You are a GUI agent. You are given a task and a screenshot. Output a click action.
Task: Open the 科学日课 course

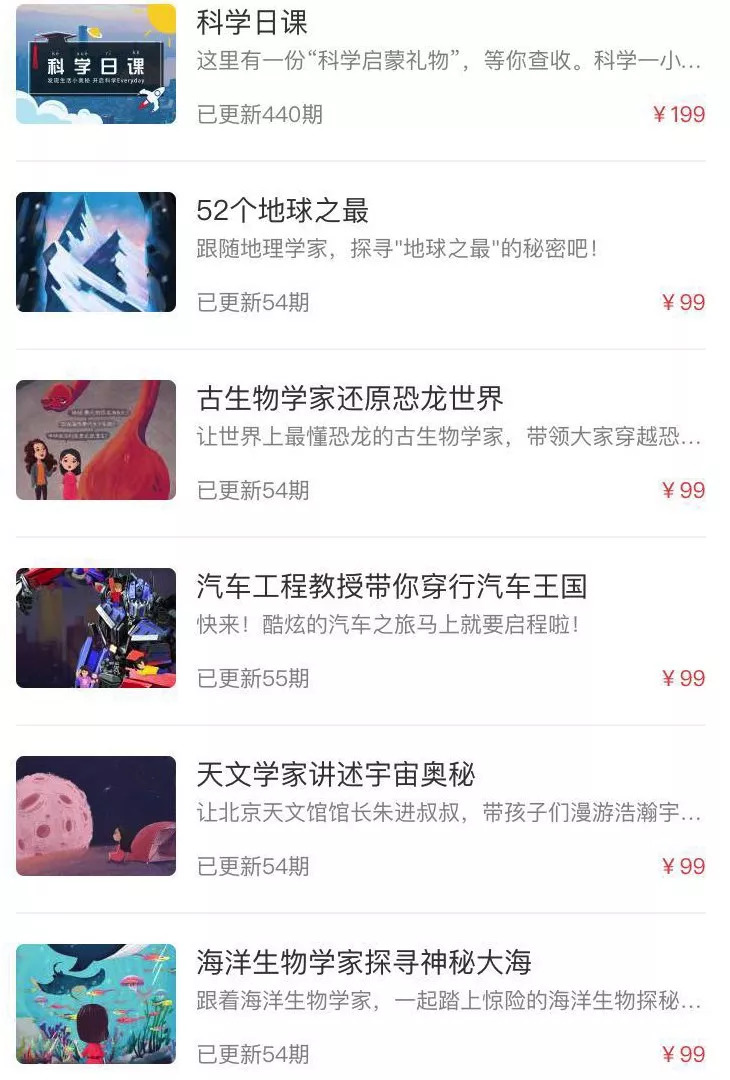tap(252, 22)
